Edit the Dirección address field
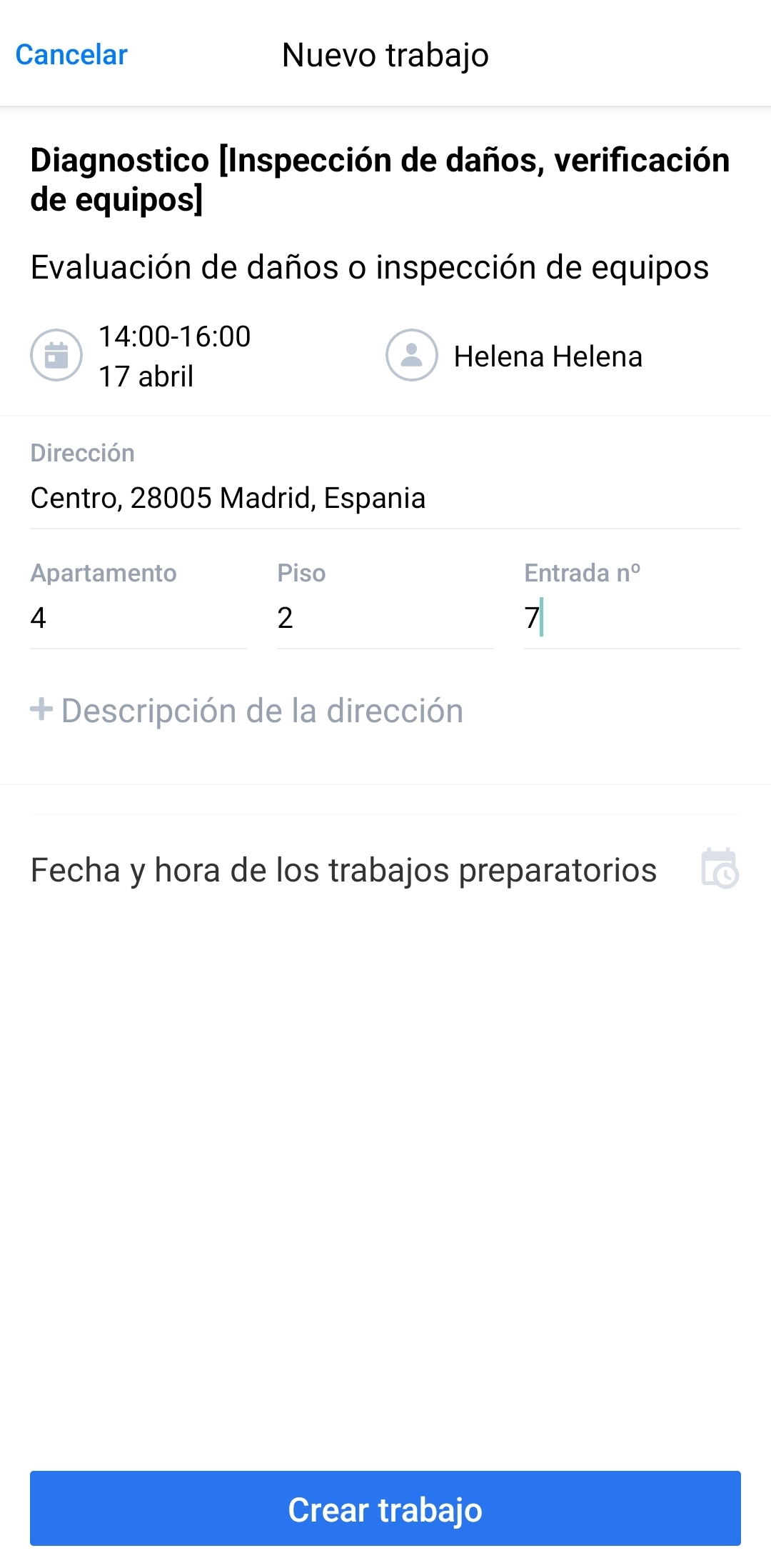 tap(384, 498)
